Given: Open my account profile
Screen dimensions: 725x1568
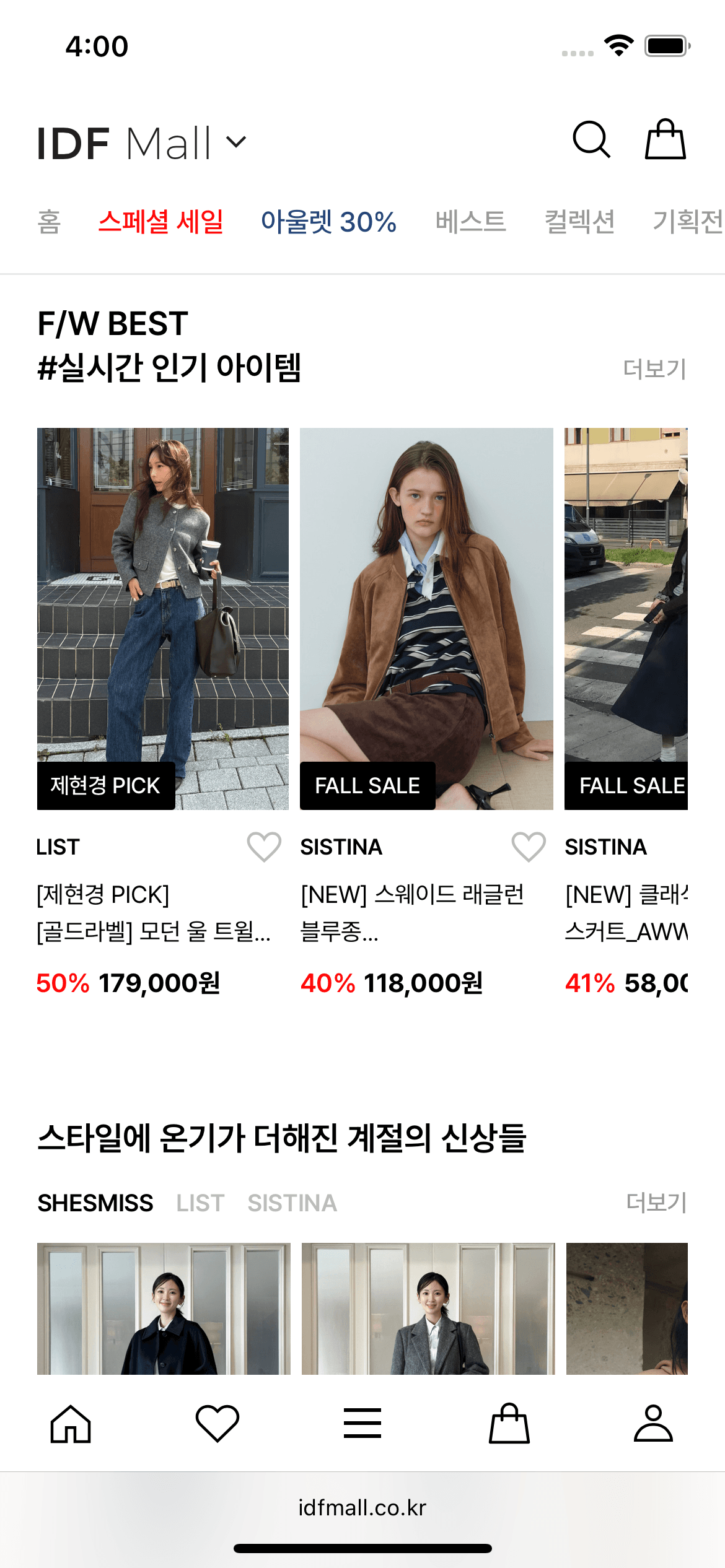Looking at the screenshot, I should (x=653, y=1423).
